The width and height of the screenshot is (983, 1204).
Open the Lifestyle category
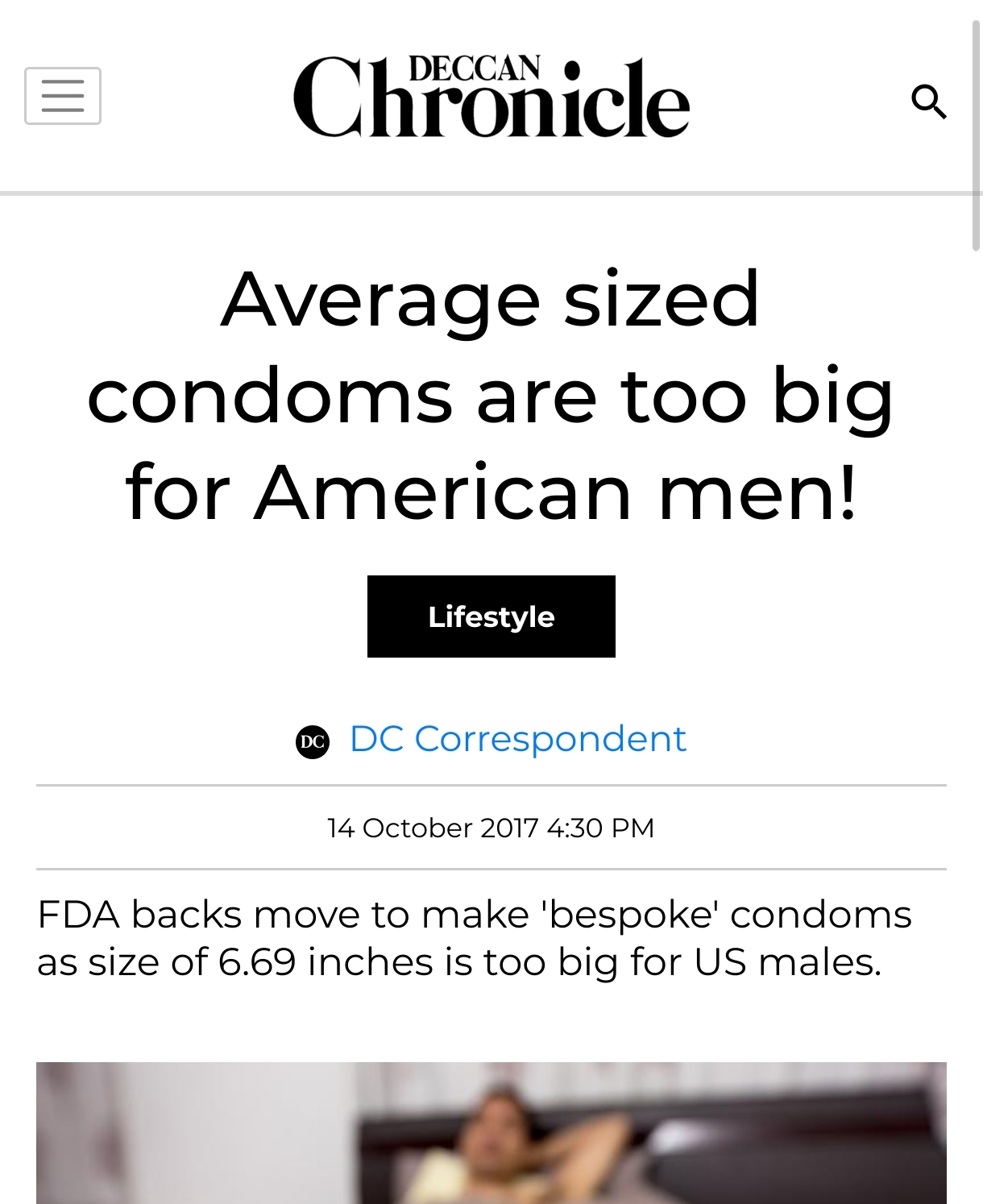pos(491,617)
